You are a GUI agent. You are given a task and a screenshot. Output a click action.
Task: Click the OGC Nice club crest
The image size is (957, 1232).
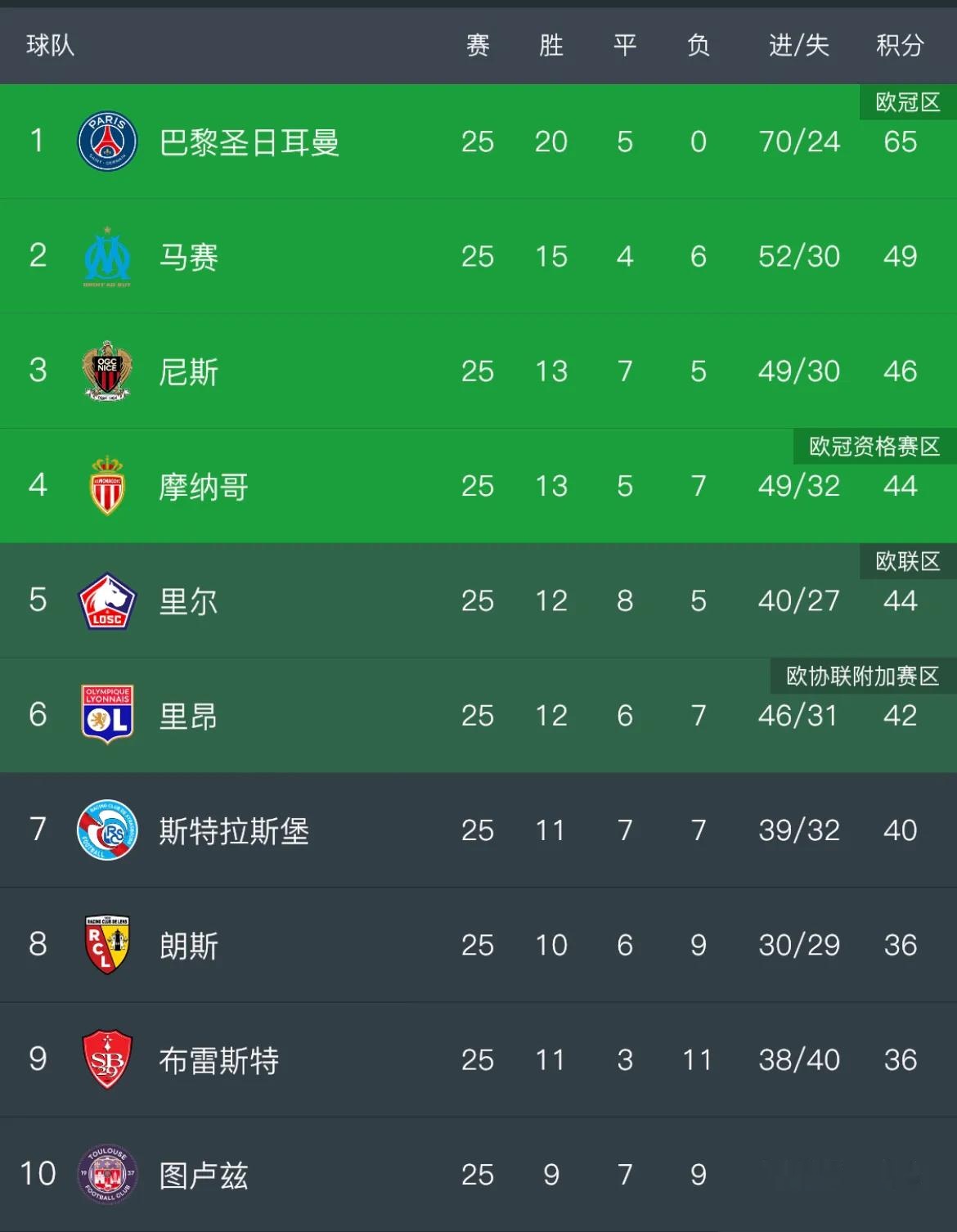pos(106,371)
